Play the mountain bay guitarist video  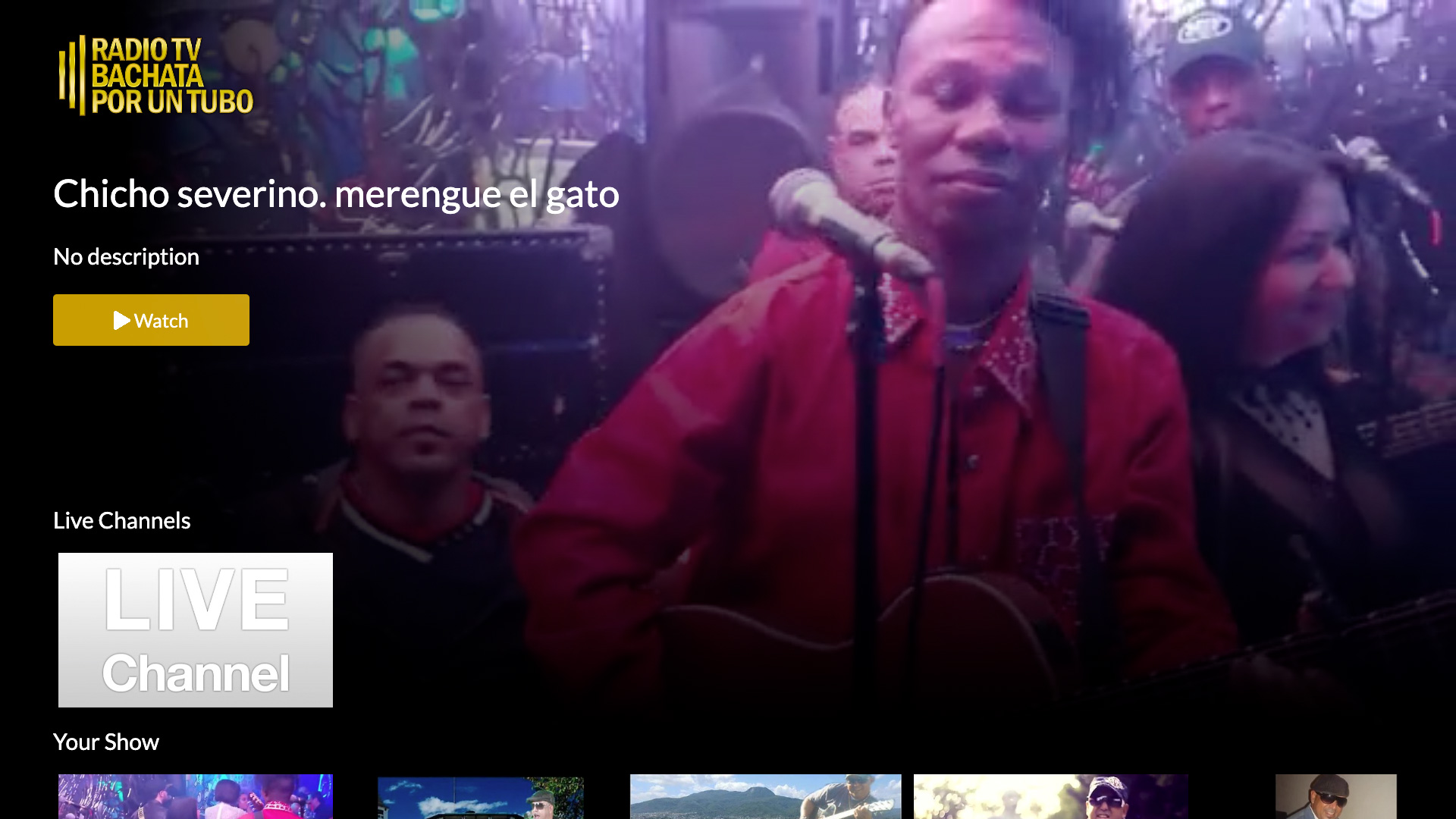point(765,796)
